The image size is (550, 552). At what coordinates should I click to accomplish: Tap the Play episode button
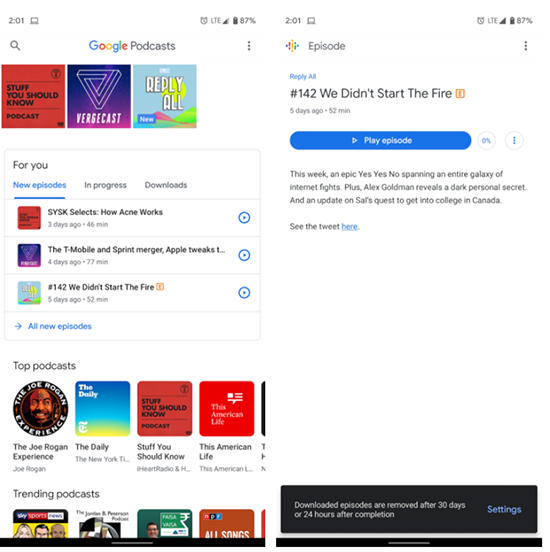point(380,140)
